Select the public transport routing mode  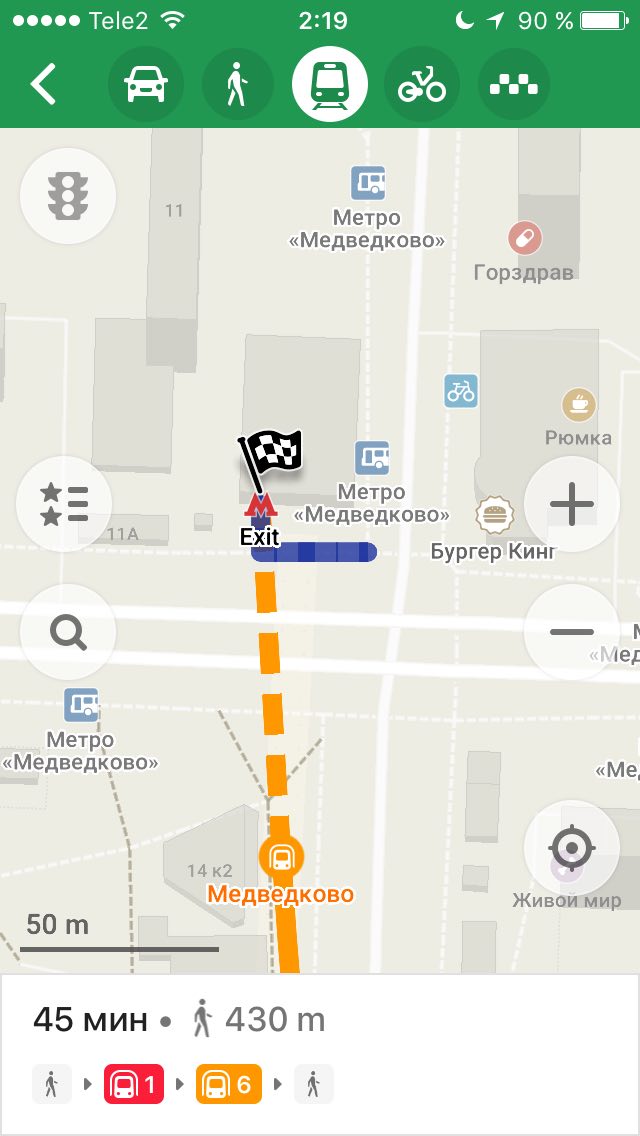pos(330,84)
